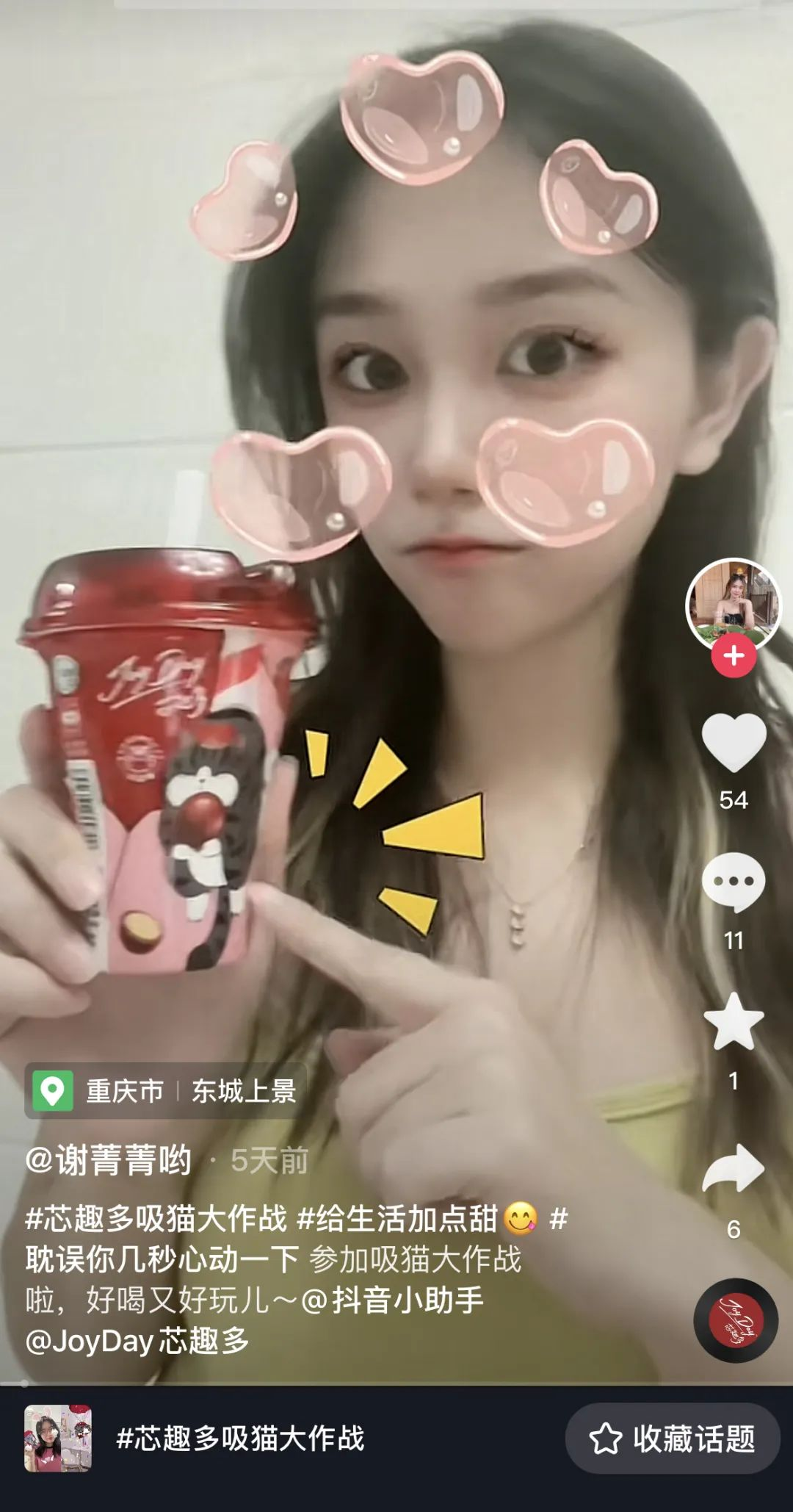Viewport: 793px width, 1512px height.
Task: Open the @JoyDay芯趣多 mention
Action: click(137, 1341)
